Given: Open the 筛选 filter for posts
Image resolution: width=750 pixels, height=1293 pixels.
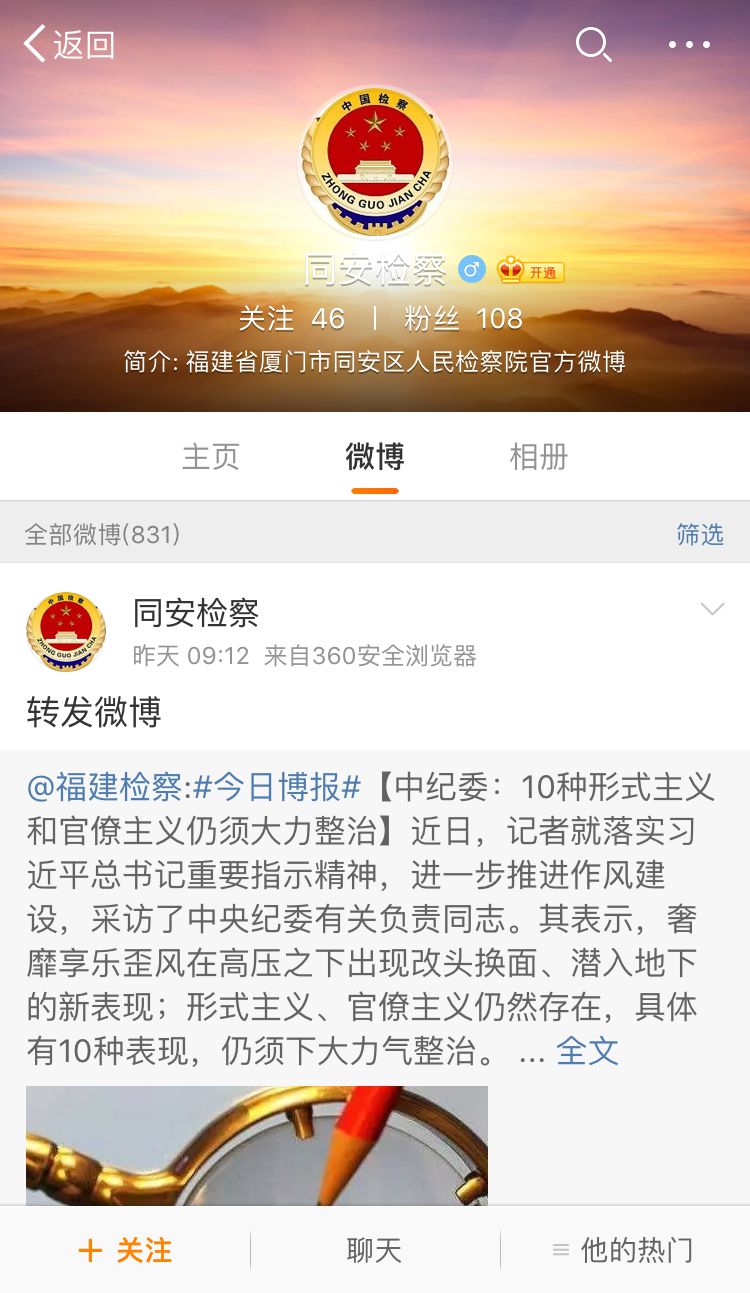Looking at the screenshot, I should [x=699, y=534].
